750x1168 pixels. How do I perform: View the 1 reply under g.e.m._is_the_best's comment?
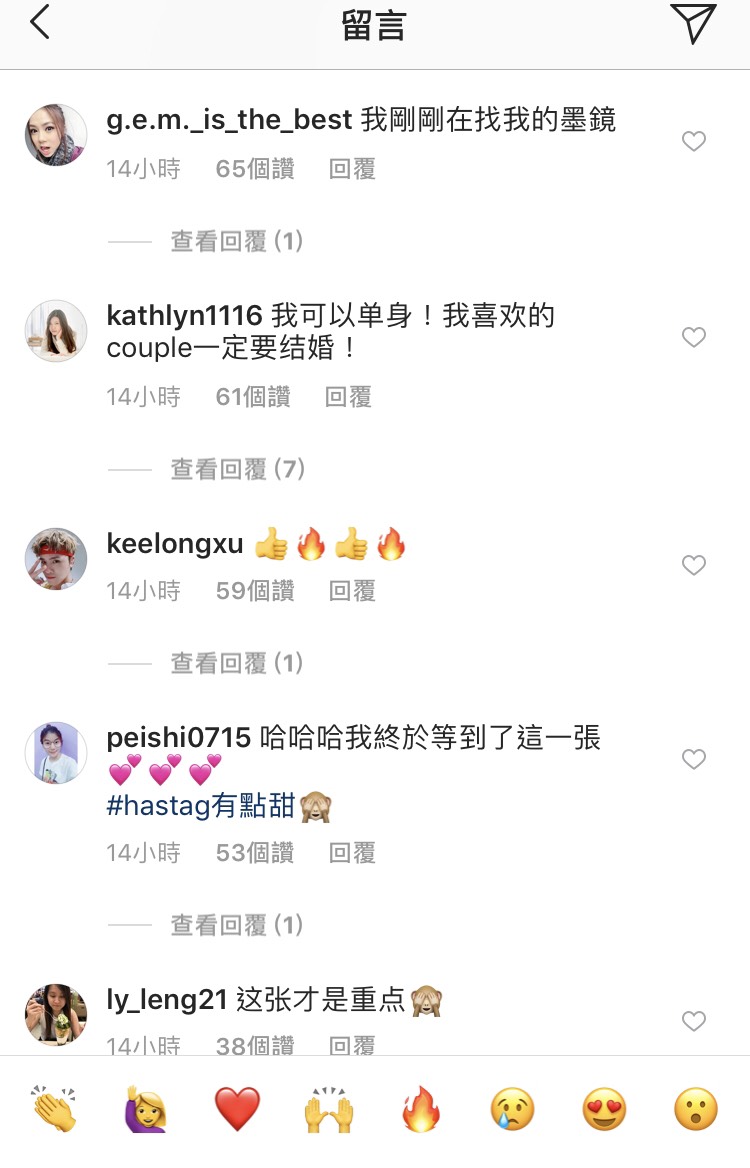click(237, 241)
